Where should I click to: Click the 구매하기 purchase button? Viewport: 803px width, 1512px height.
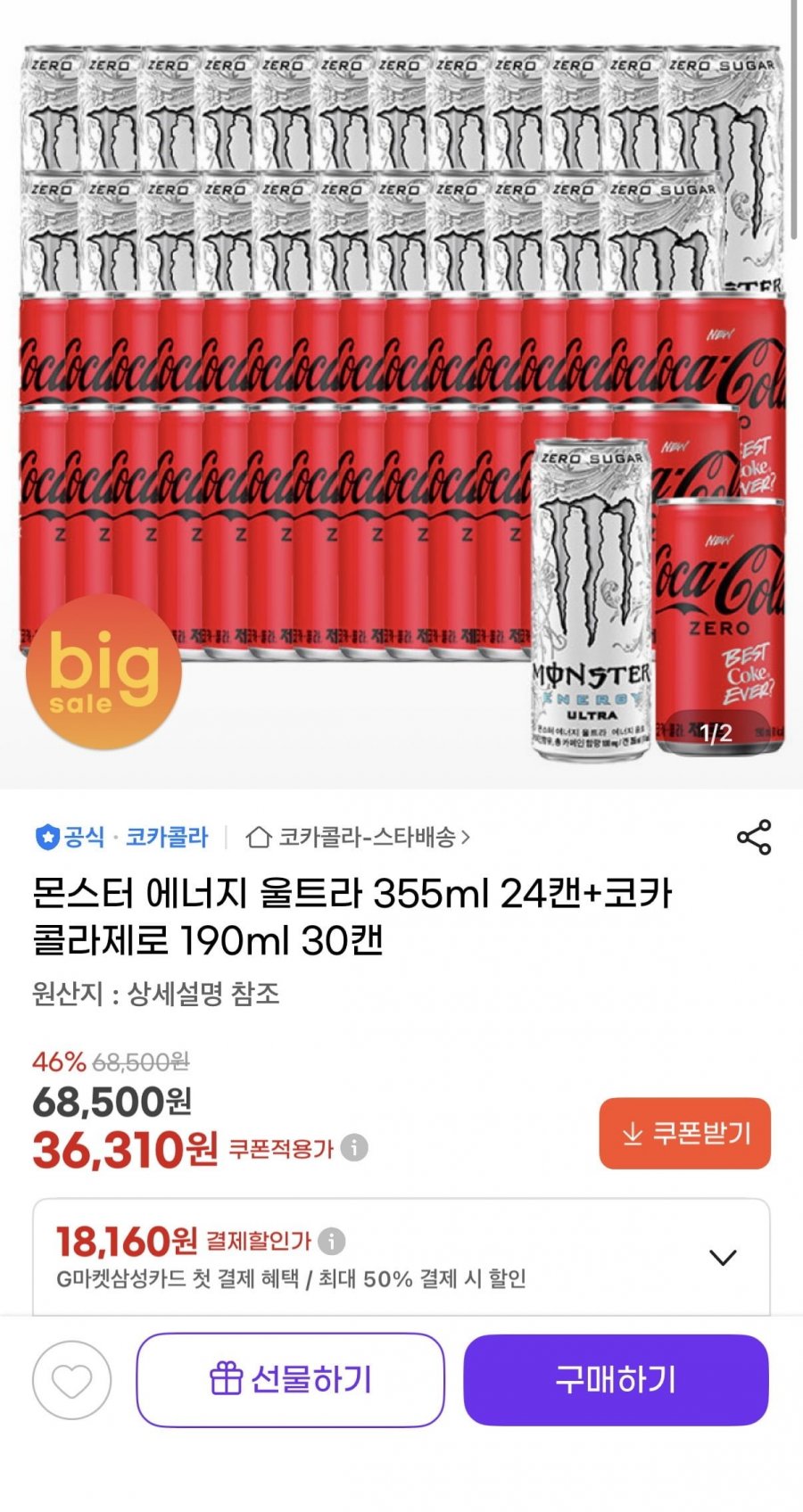616,1379
